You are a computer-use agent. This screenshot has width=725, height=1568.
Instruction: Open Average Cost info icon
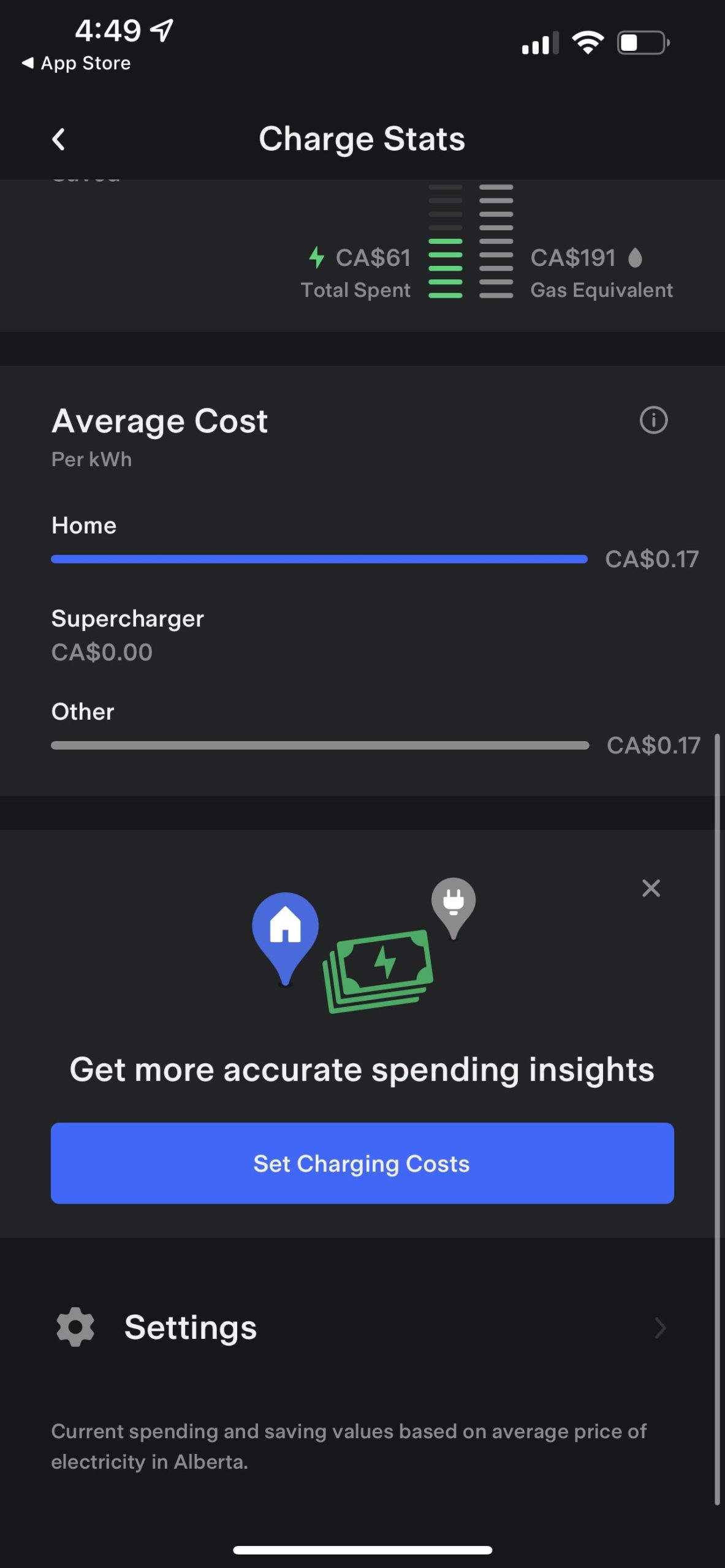point(653,421)
